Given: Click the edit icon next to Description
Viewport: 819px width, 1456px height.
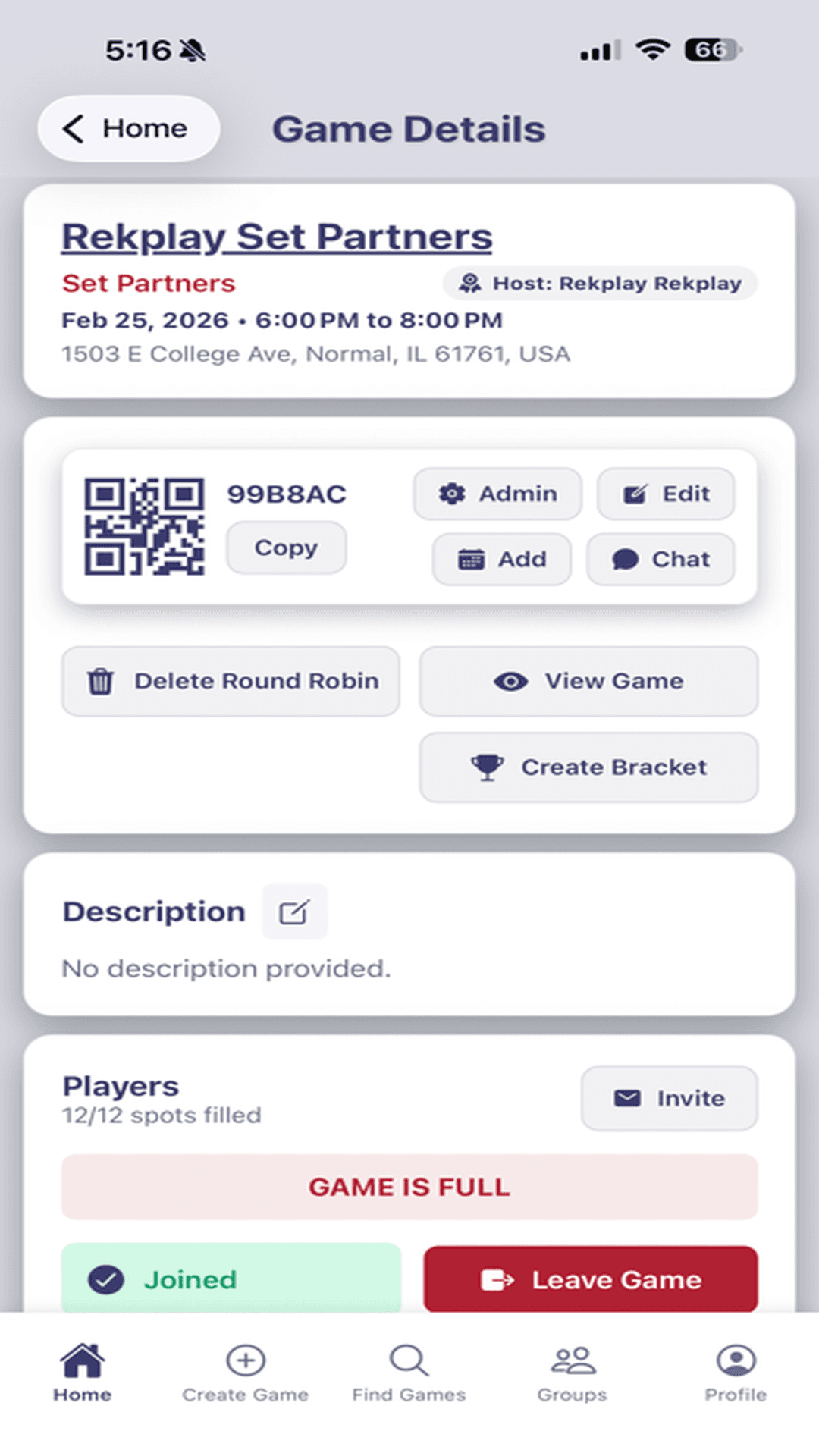Looking at the screenshot, I should point(294,911).
